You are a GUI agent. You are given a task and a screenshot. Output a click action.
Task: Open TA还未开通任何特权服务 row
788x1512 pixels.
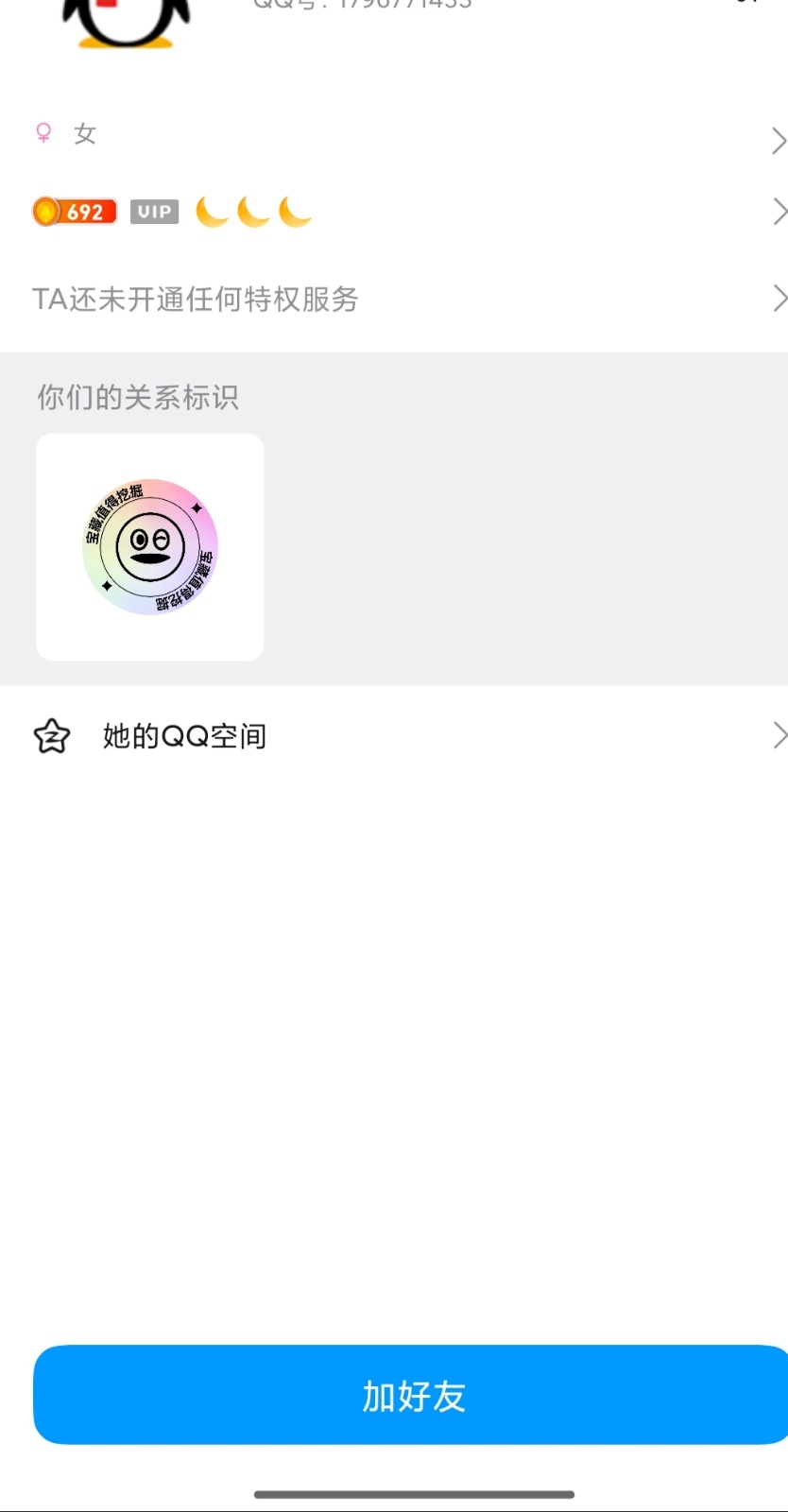pyautogui.click(x=394, y=299)
